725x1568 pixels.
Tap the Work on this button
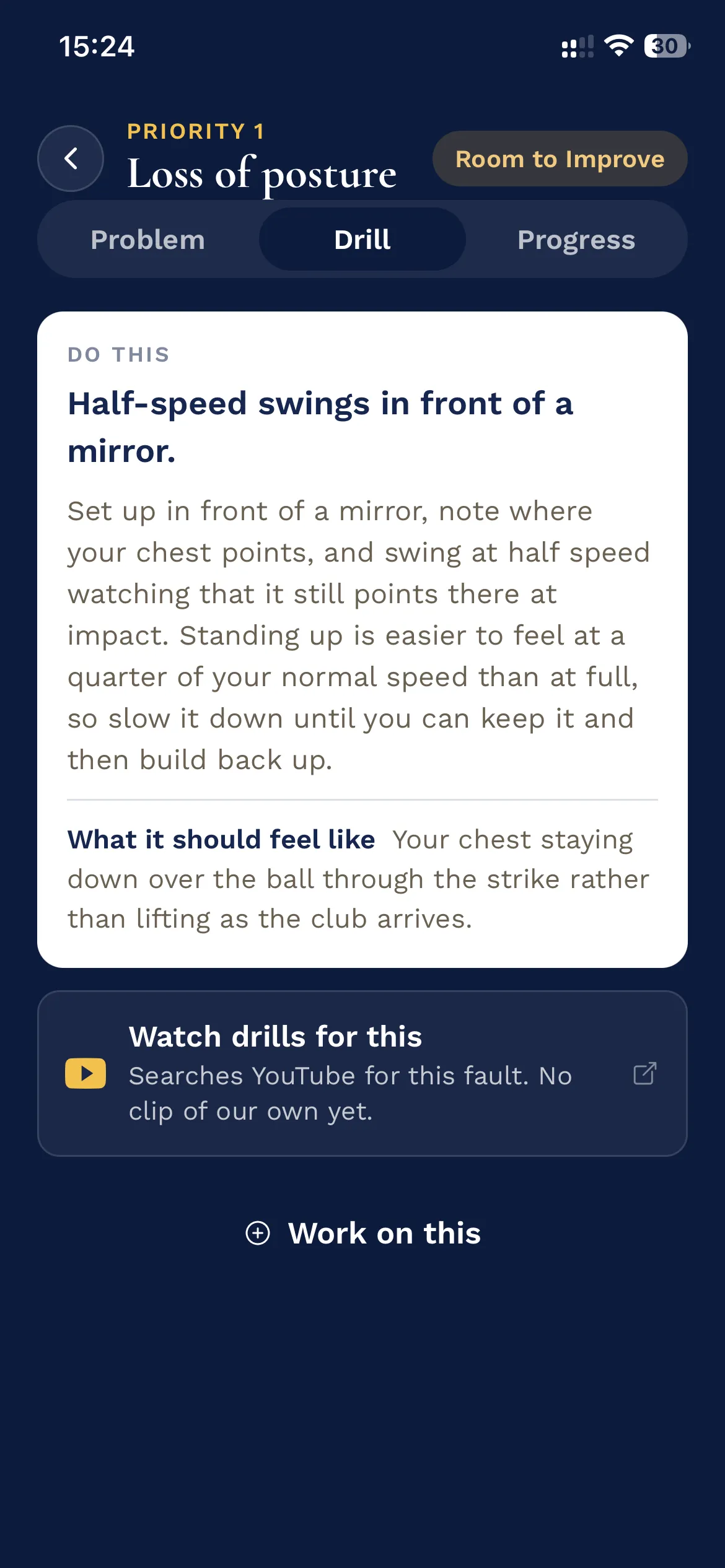tap(362, 1233)
